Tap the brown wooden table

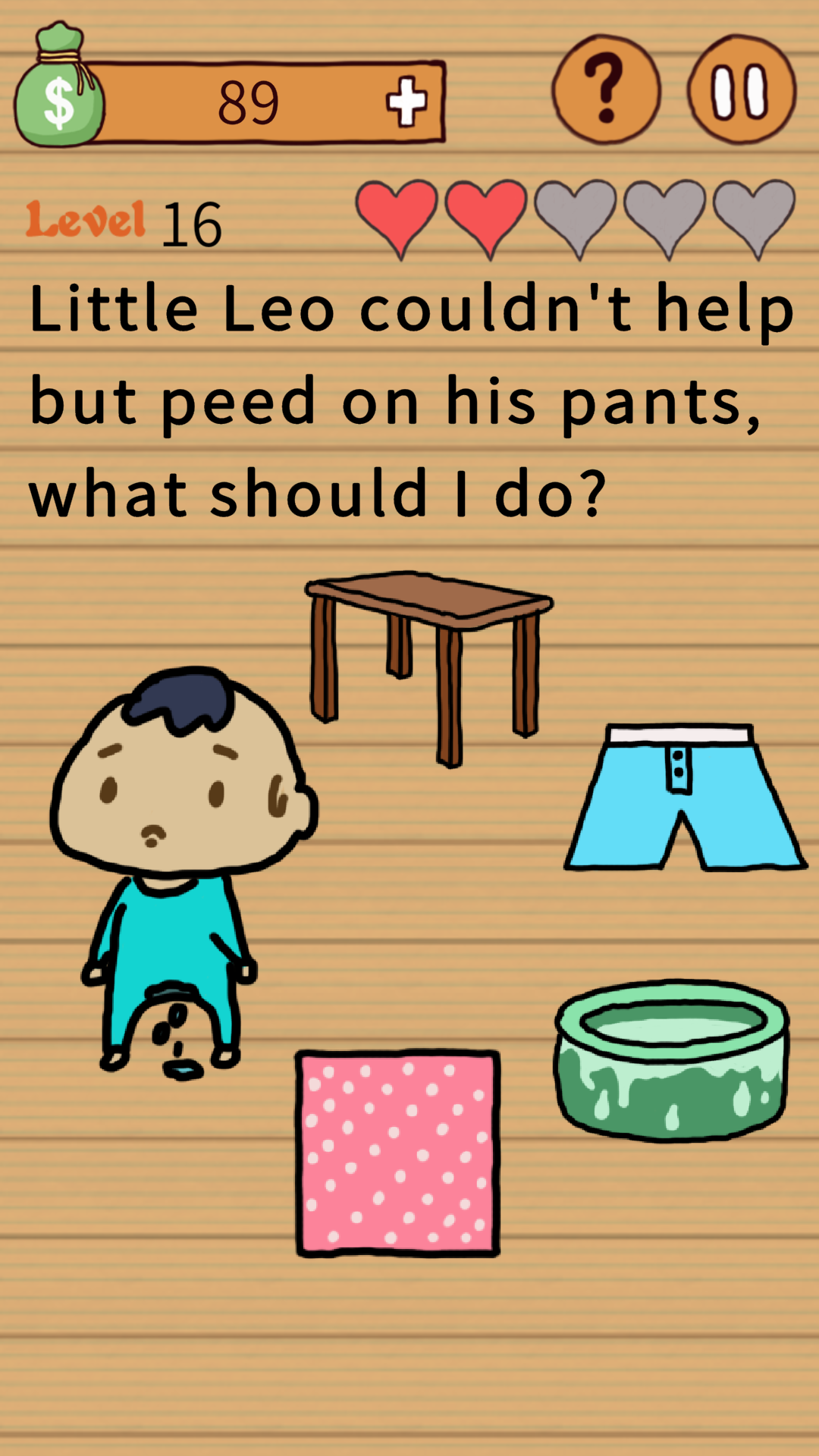(429, 652)
